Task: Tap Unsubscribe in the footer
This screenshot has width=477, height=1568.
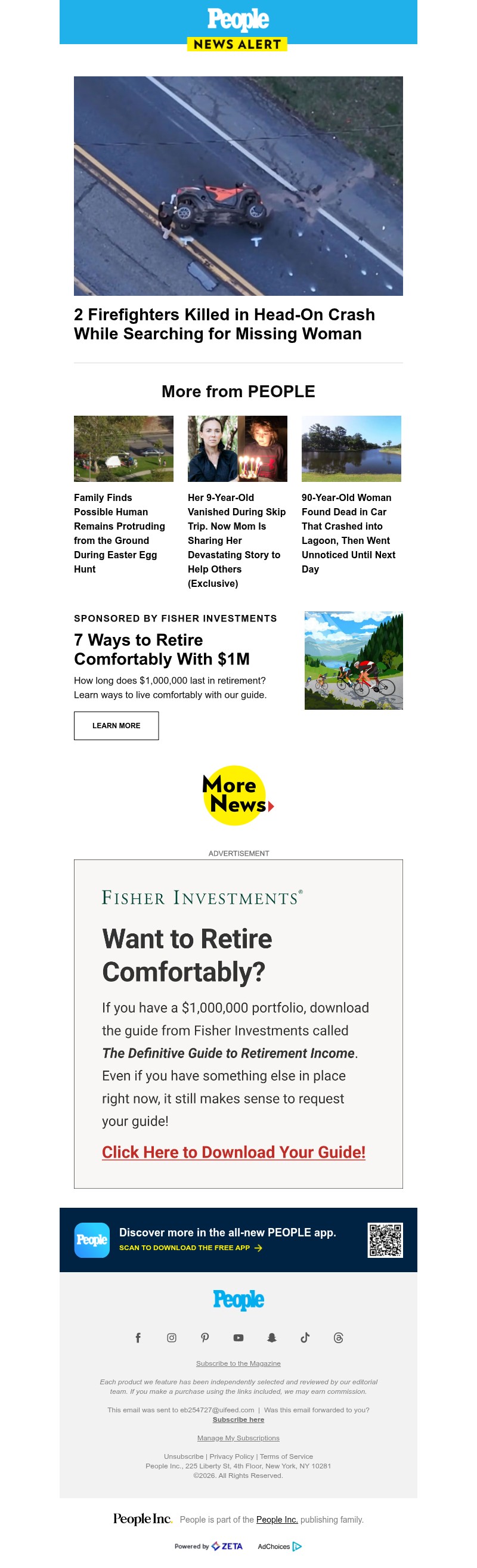Action: [x=184, y=1456]
